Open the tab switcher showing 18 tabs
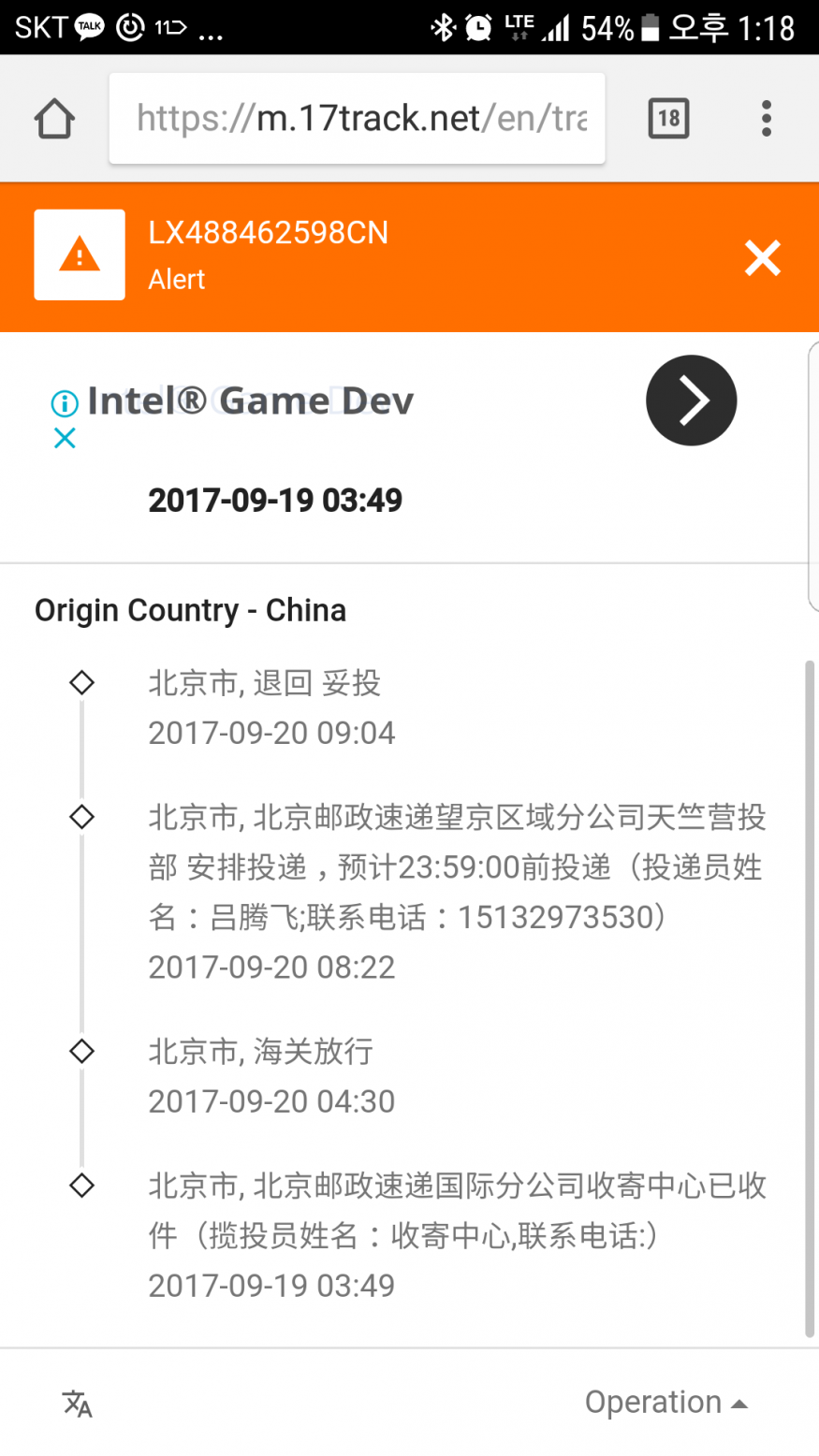The width and height of the screenshot is (819, 1456). (668, 119)
